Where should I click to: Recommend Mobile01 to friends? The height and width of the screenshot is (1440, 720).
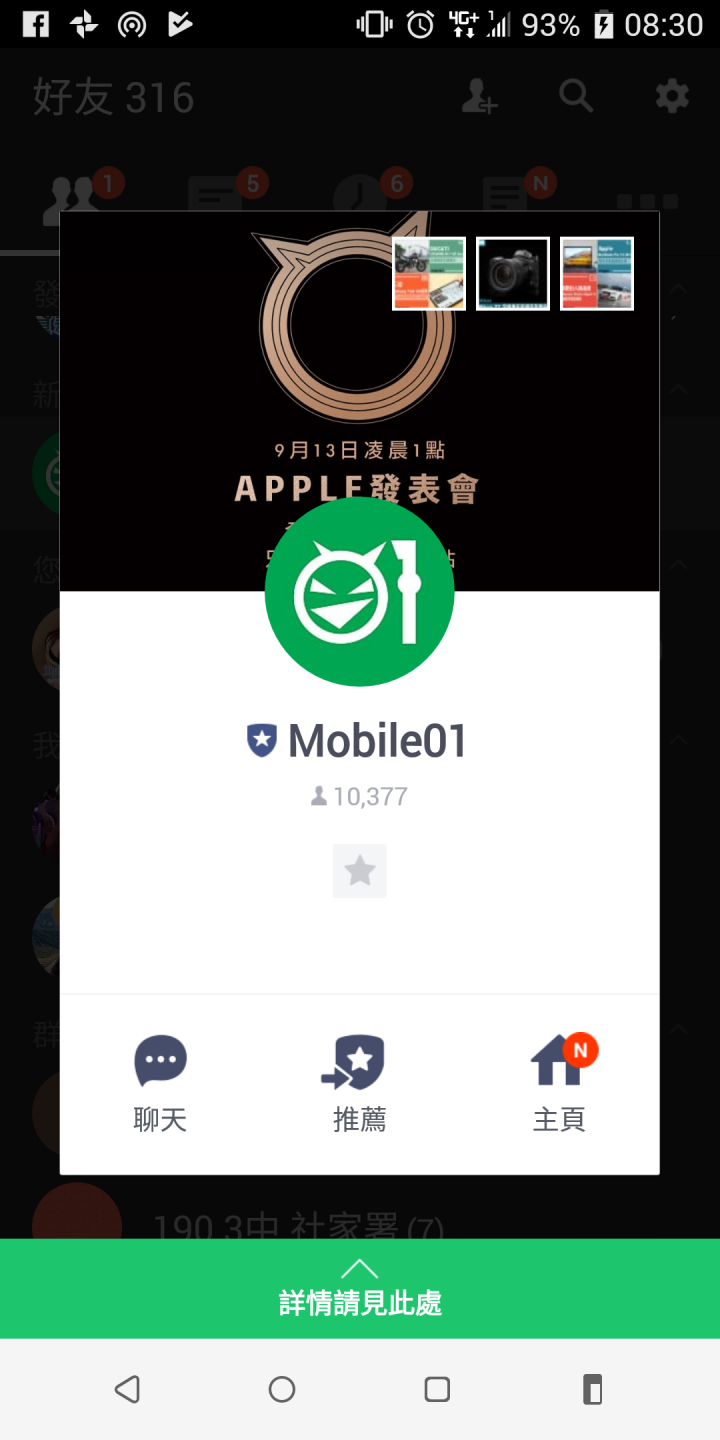click(x=359, y=1083)
